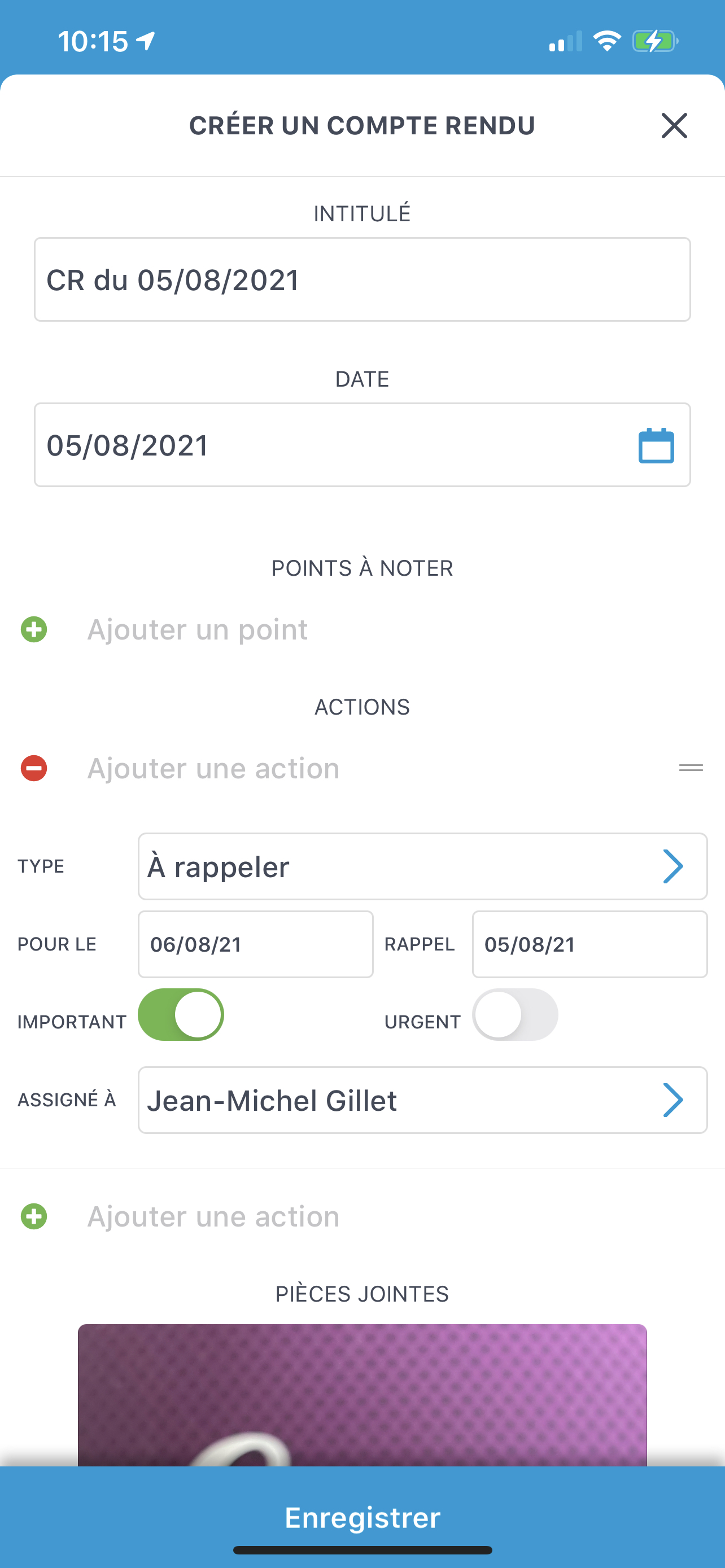Focus the Ajouter un point field
Viewport: 725px width, 1568px height.
pos(365,629)
